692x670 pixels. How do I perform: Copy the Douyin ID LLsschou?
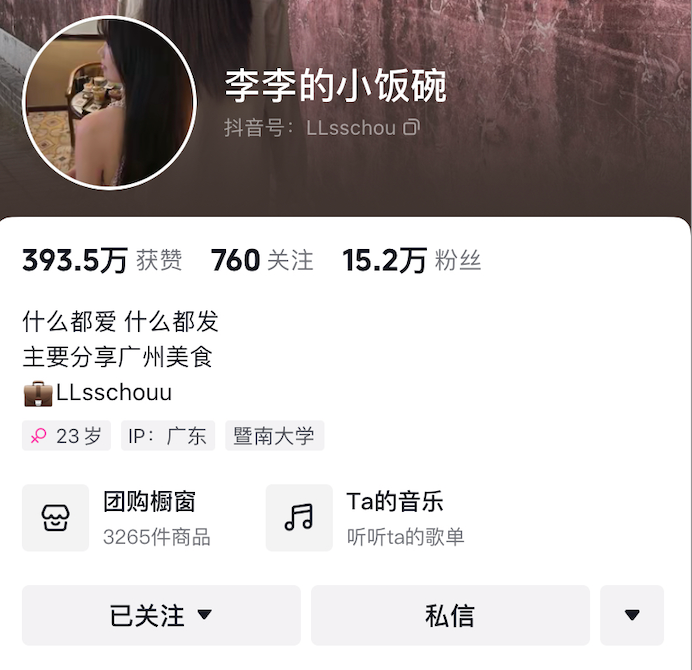pyautogui.click(x=412, y=128)
